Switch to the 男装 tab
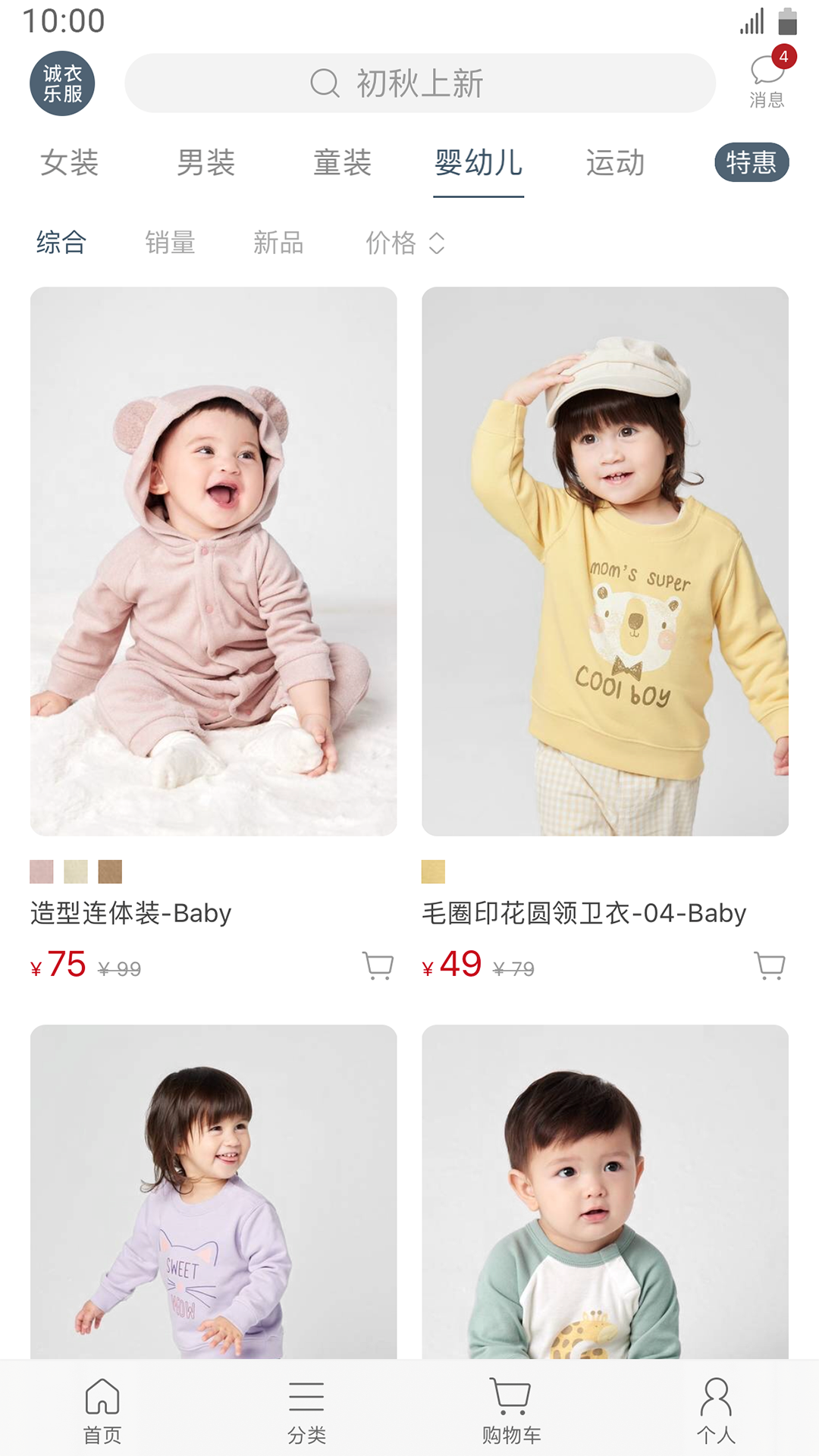This screenshot has height=1456, width=819. [x=206, y=163]
